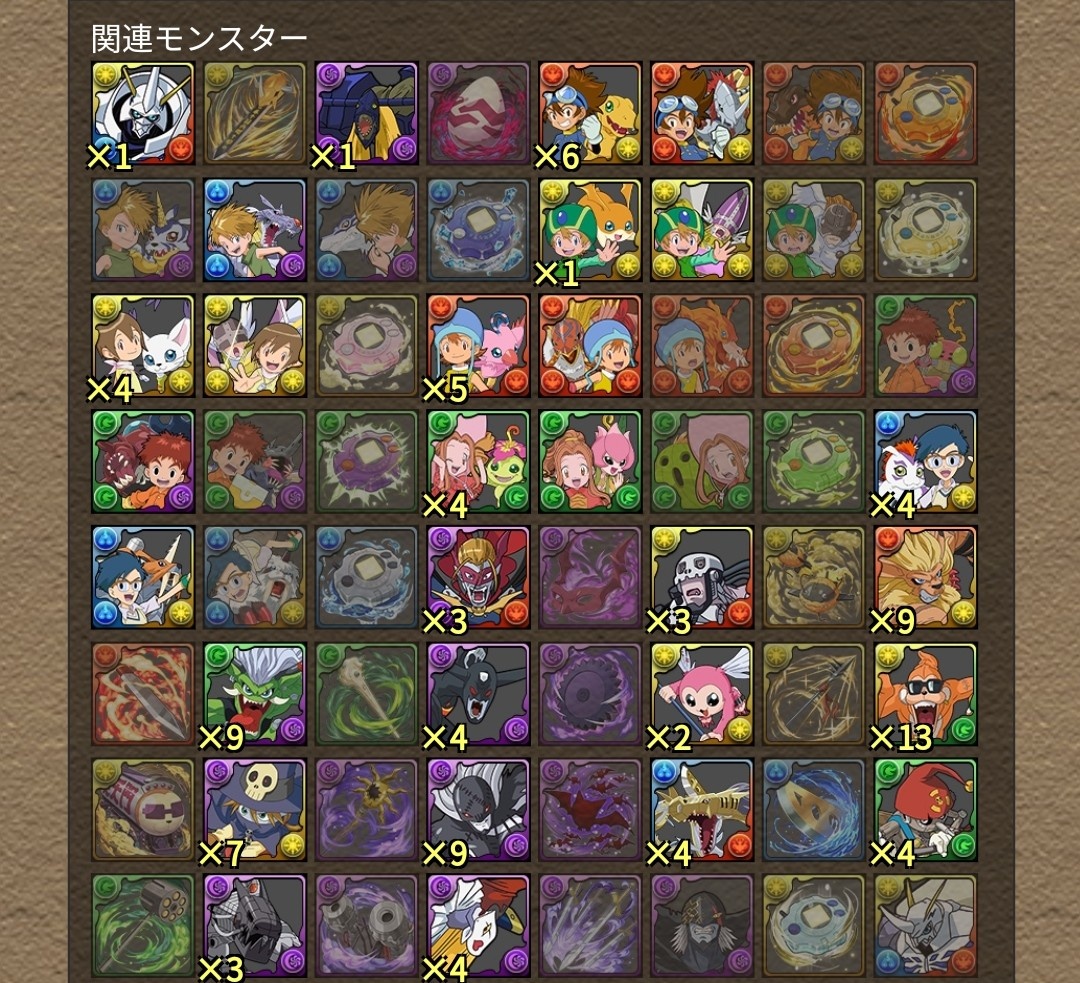Screen dimensions: 1080x983
Task: Select the white-masked clown monster ×4
Action: pyautogui.click(x=478, y=925)
